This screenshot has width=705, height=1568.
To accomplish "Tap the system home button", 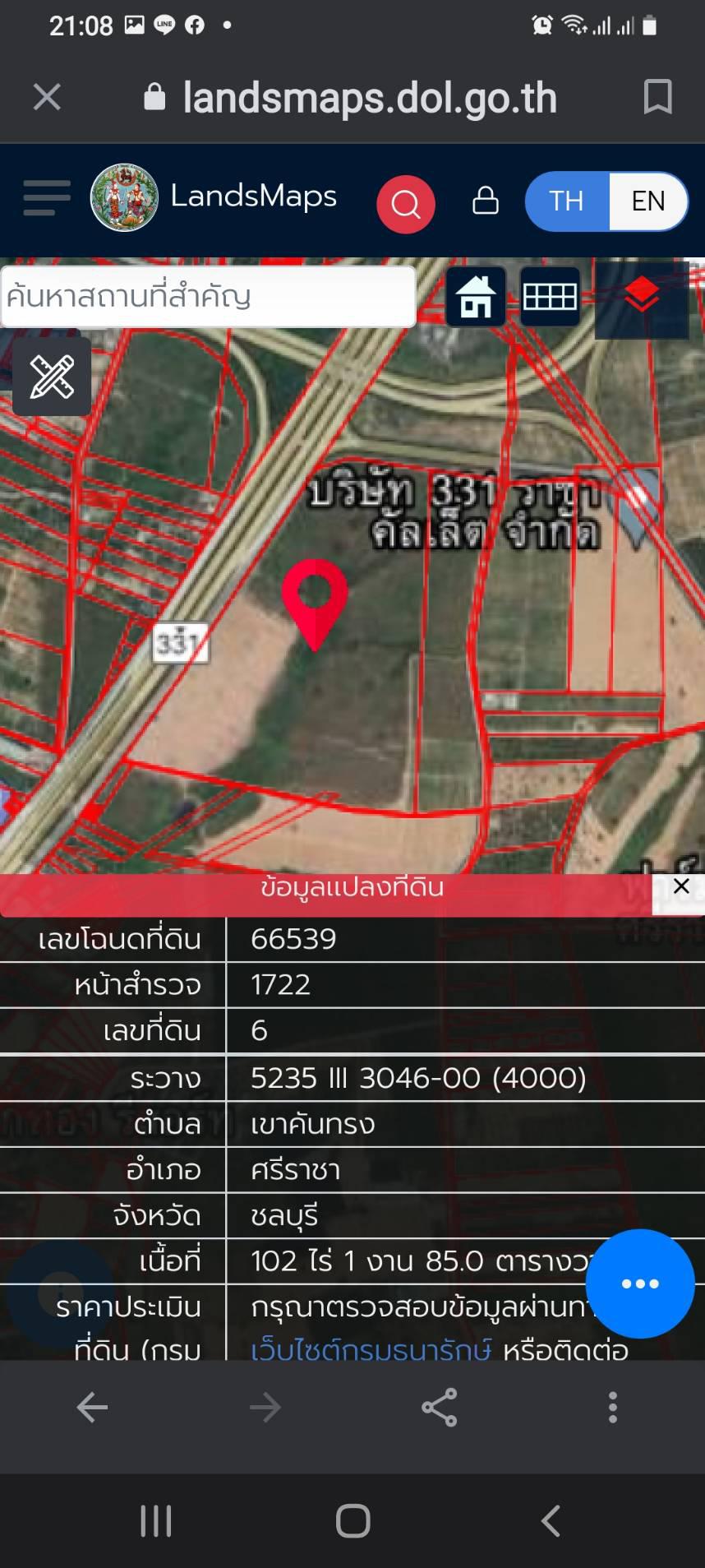I will pos(353,1520).
